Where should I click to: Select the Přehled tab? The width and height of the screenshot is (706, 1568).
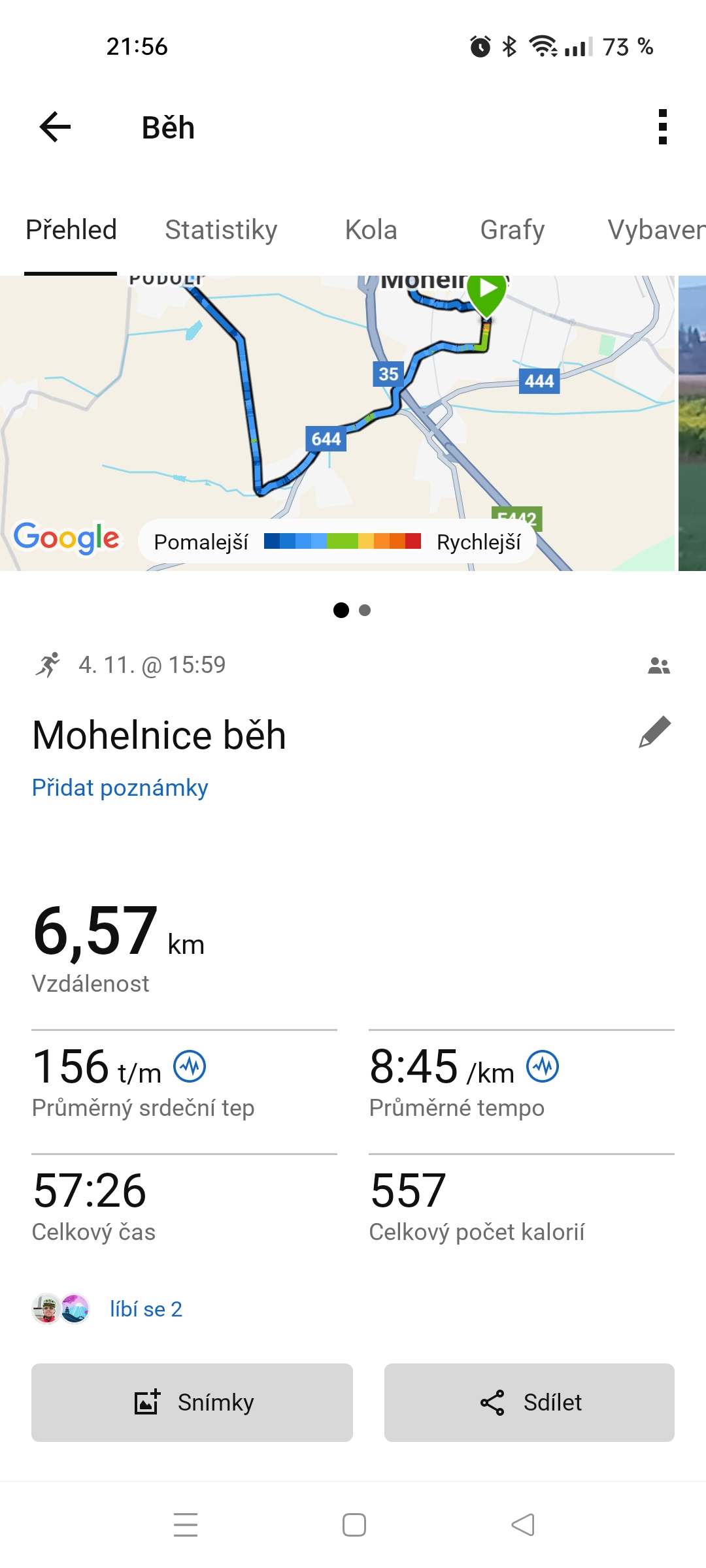(x=71, y=230)
